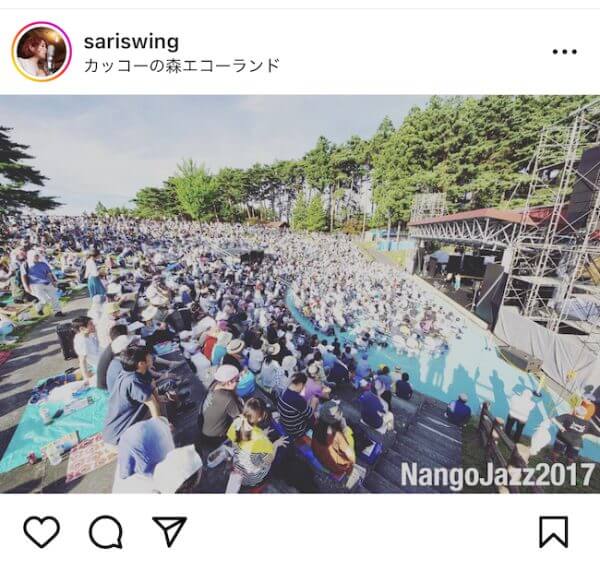The image size is (600, 571).
Task: Open the カッコーの森エコーランド location
Action: [x=181, y=66]
